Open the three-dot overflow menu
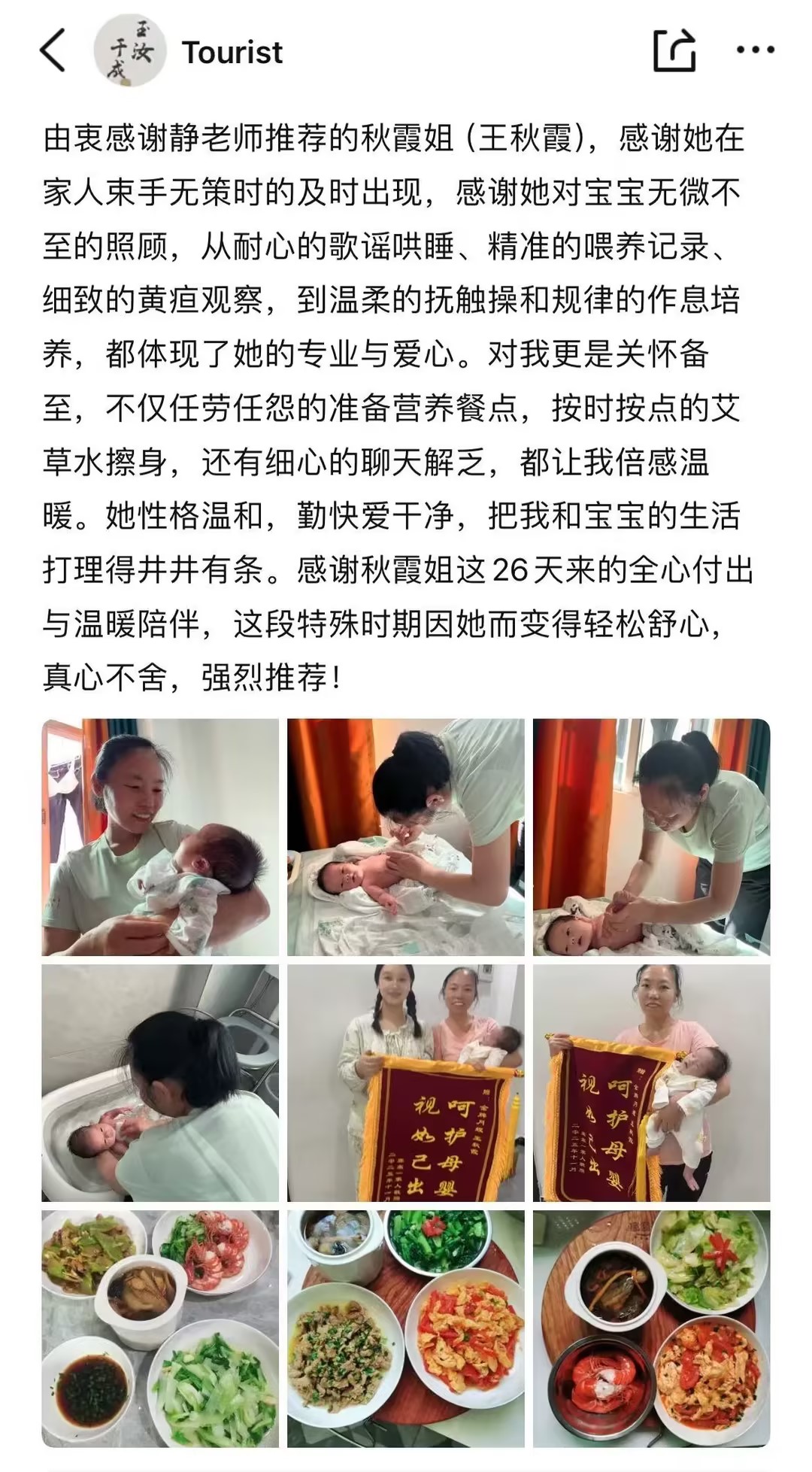812x1472 pixels. pos(755,51)
